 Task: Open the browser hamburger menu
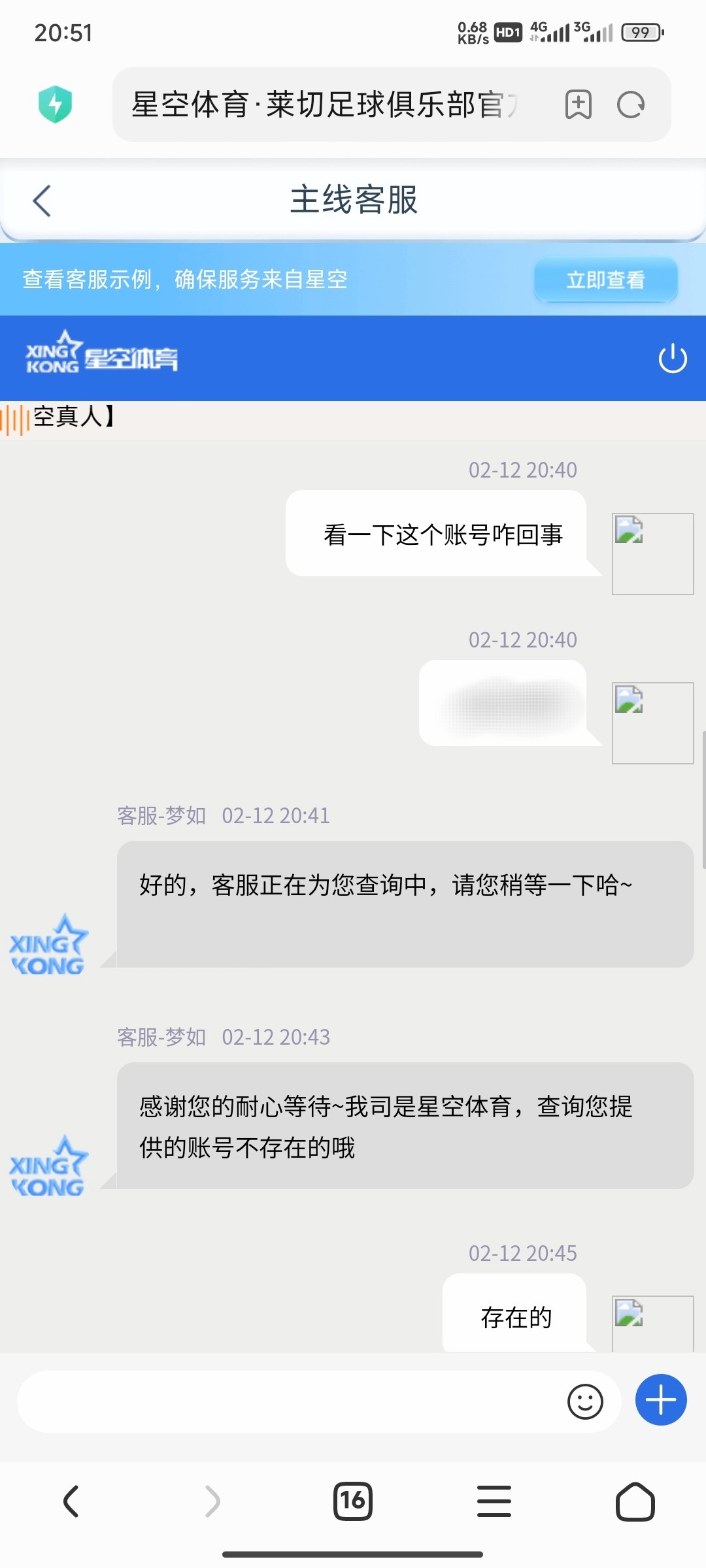tap(494, 1501)
